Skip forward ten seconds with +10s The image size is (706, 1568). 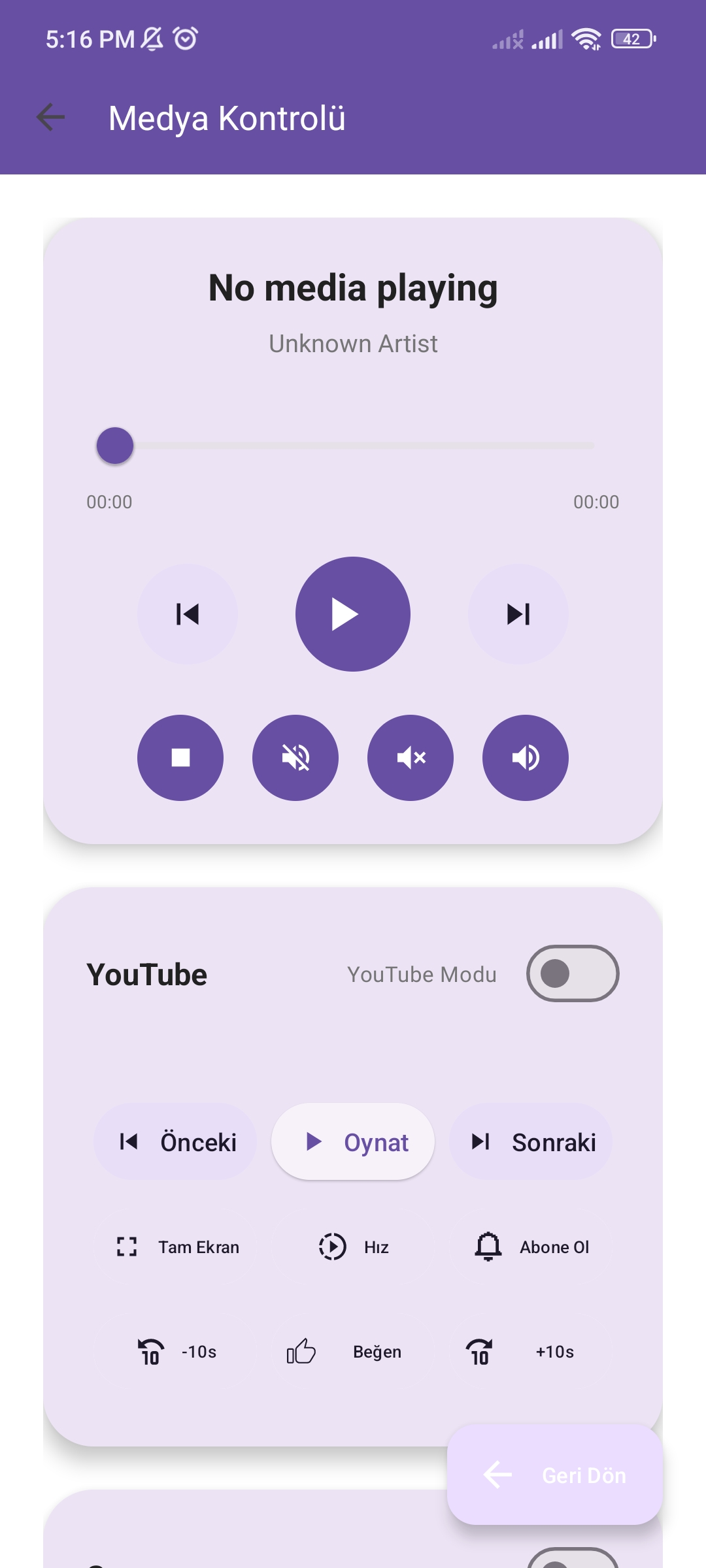click(520, 1352)
